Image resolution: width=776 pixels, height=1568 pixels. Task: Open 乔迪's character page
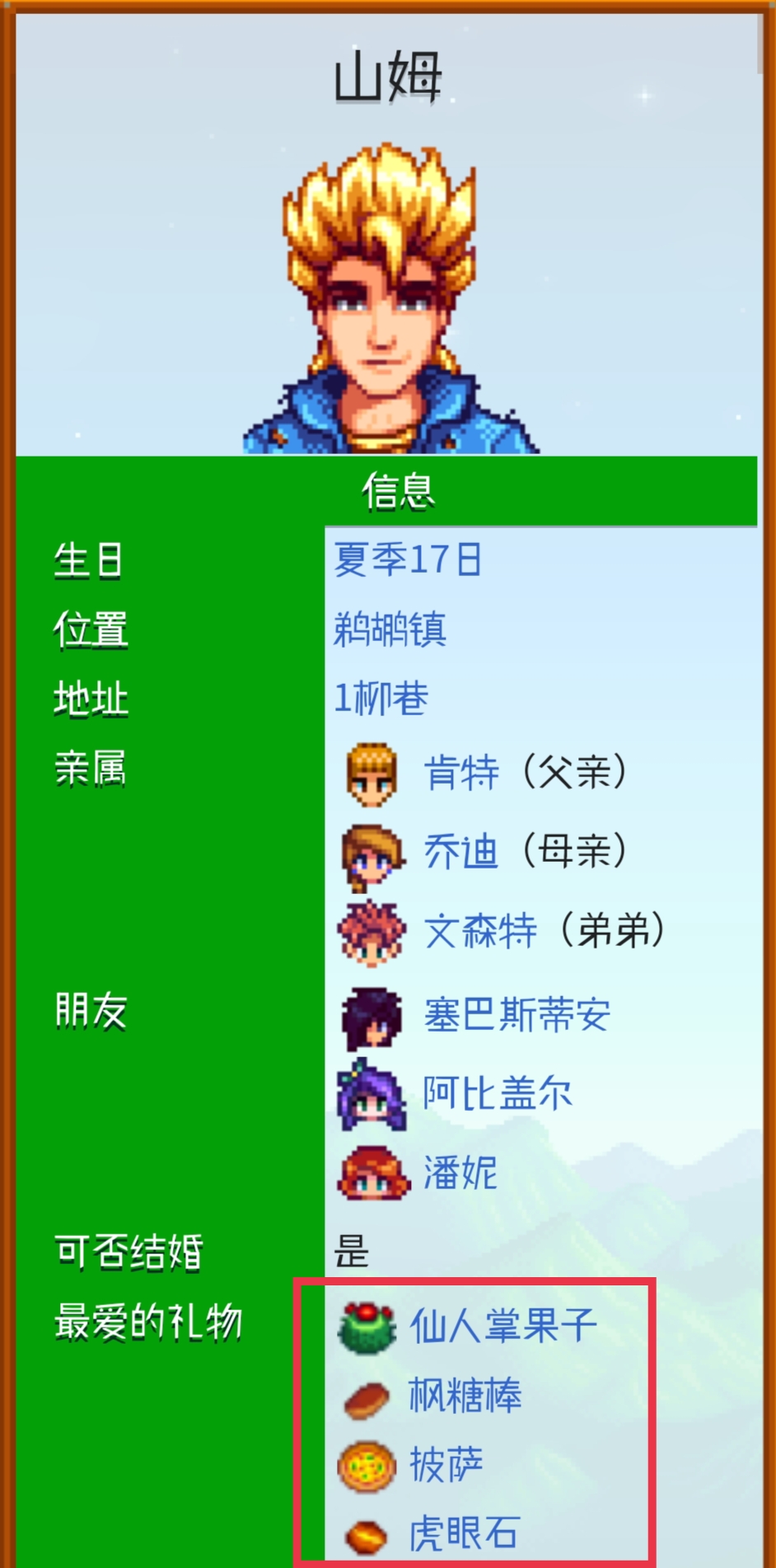pos(460,852)
